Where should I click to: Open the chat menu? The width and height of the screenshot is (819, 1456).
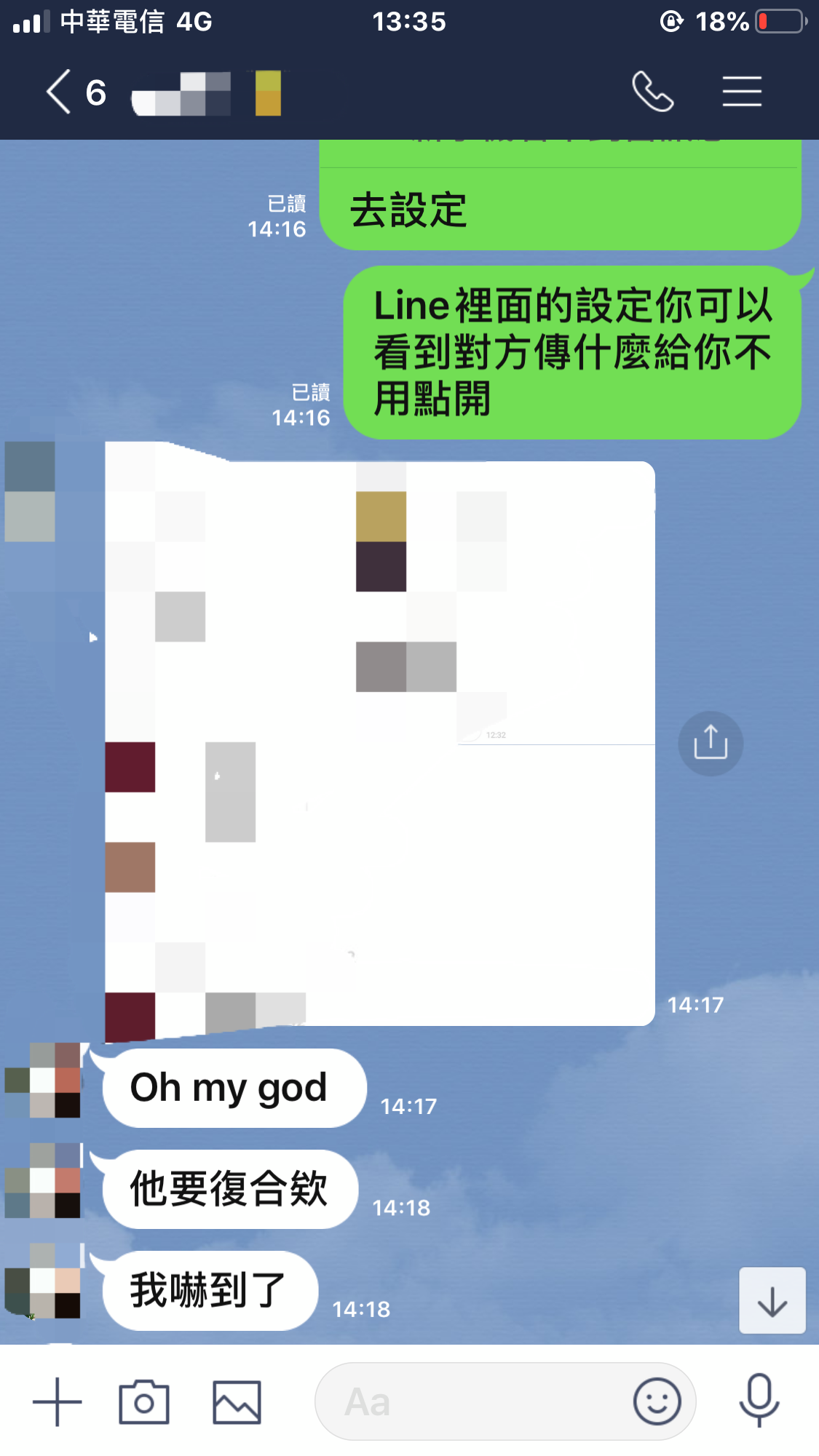click(742, 92)
